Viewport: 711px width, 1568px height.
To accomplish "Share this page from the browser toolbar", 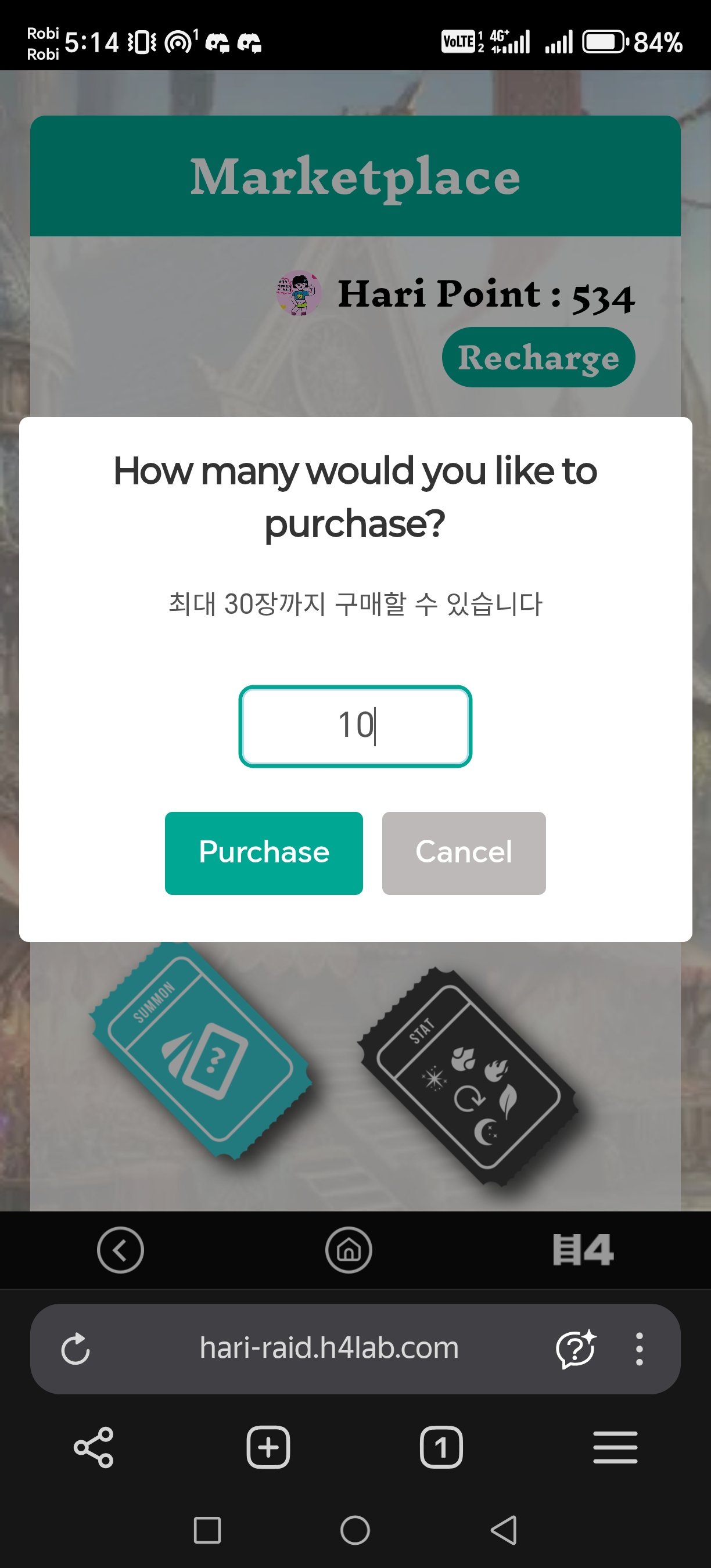I will coord(94,1447).
